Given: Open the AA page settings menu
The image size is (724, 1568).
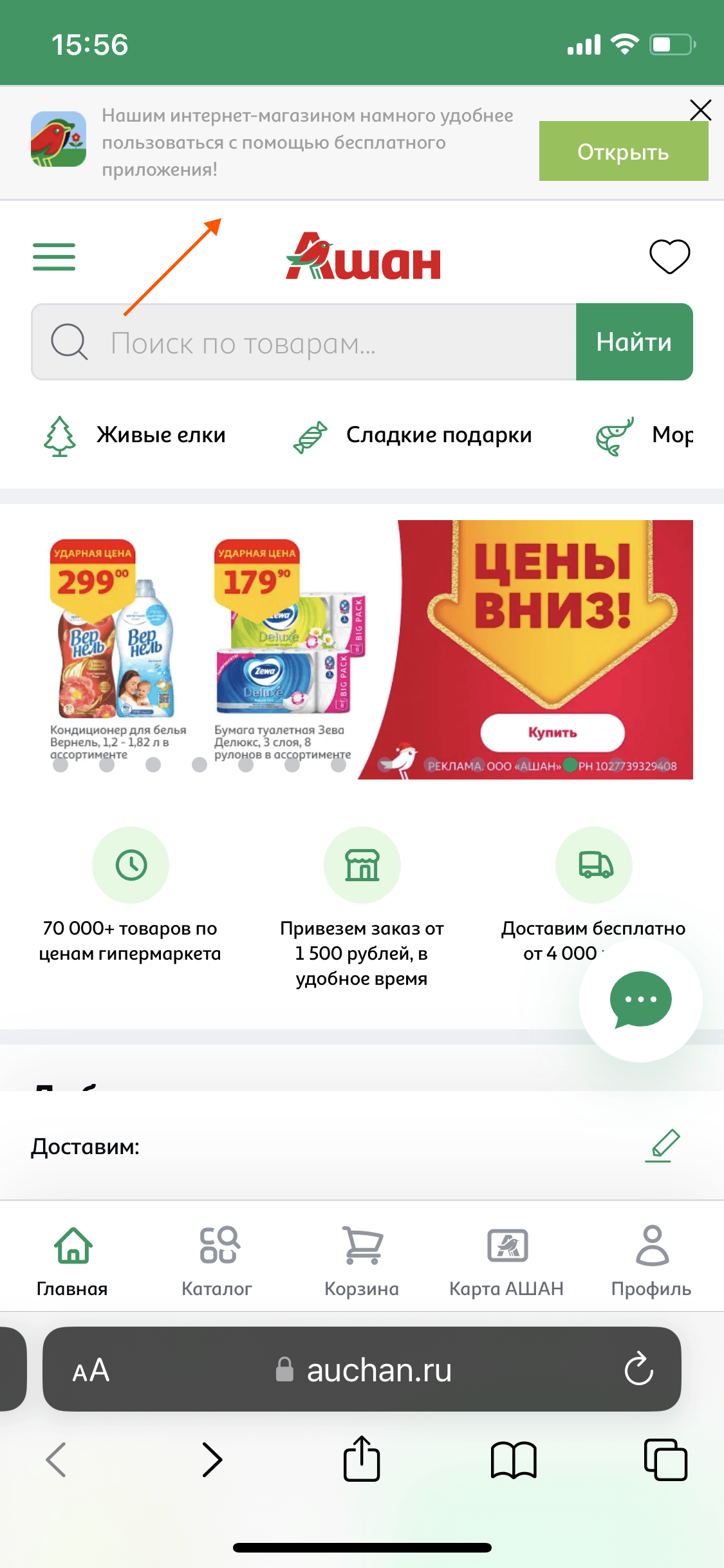Looking at the screenshot, I should [x=91, y=1370].
